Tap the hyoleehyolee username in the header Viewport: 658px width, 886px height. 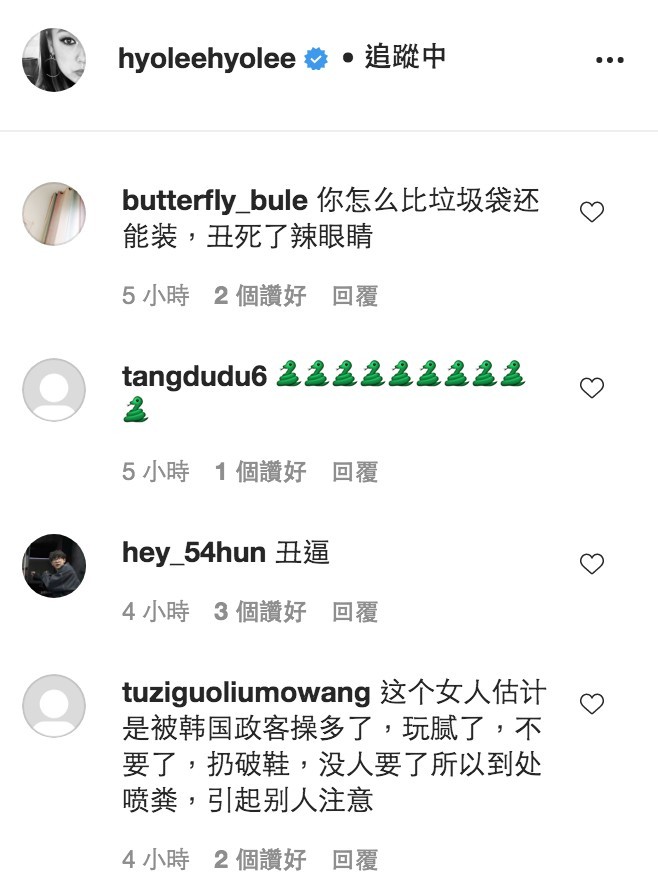(207, 59)
